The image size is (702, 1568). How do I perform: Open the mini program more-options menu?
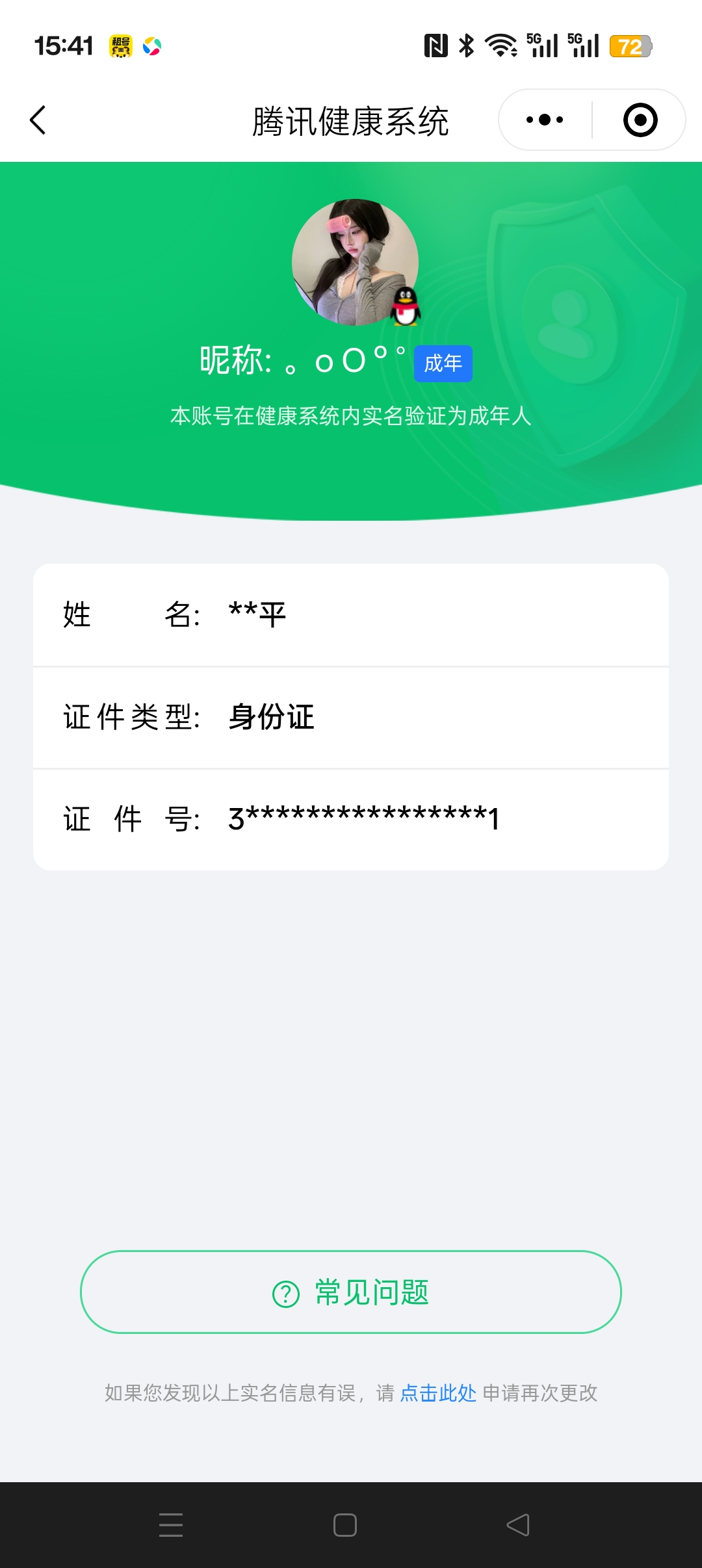point(545,120)
